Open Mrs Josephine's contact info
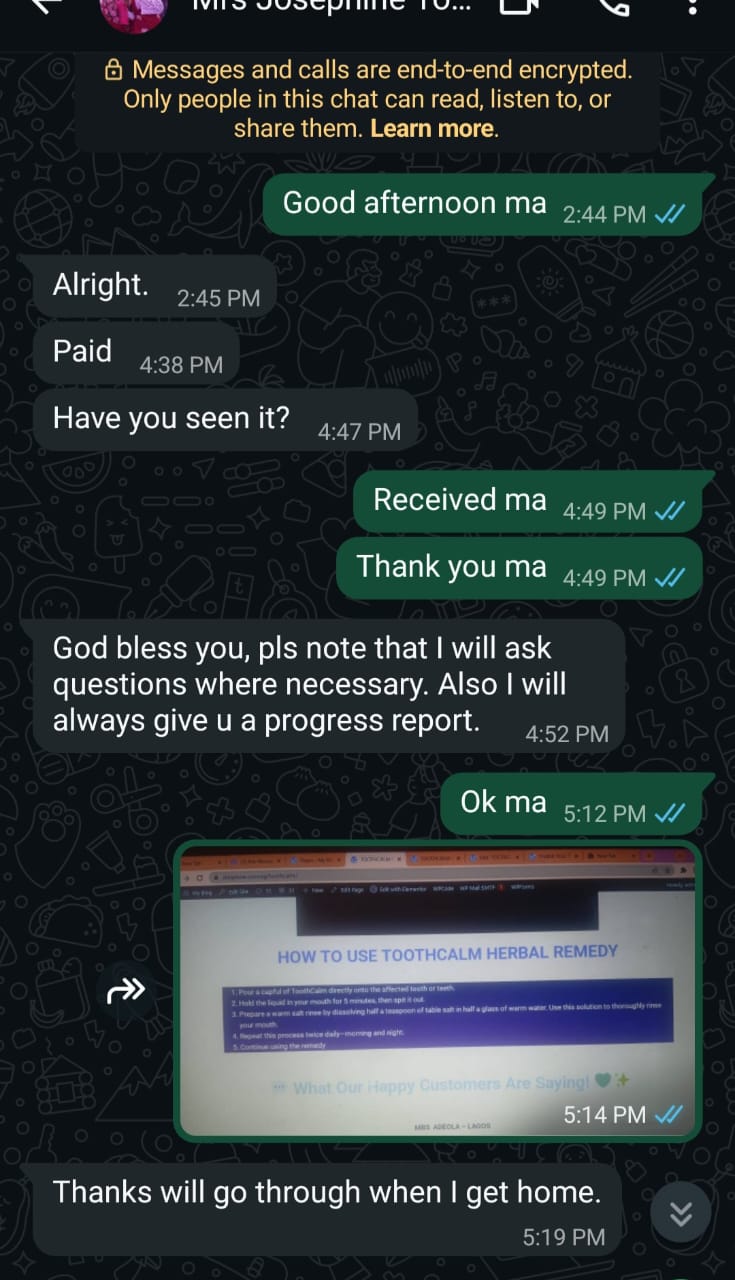The height and width of the screenshot is (1280, 735). 330,8
